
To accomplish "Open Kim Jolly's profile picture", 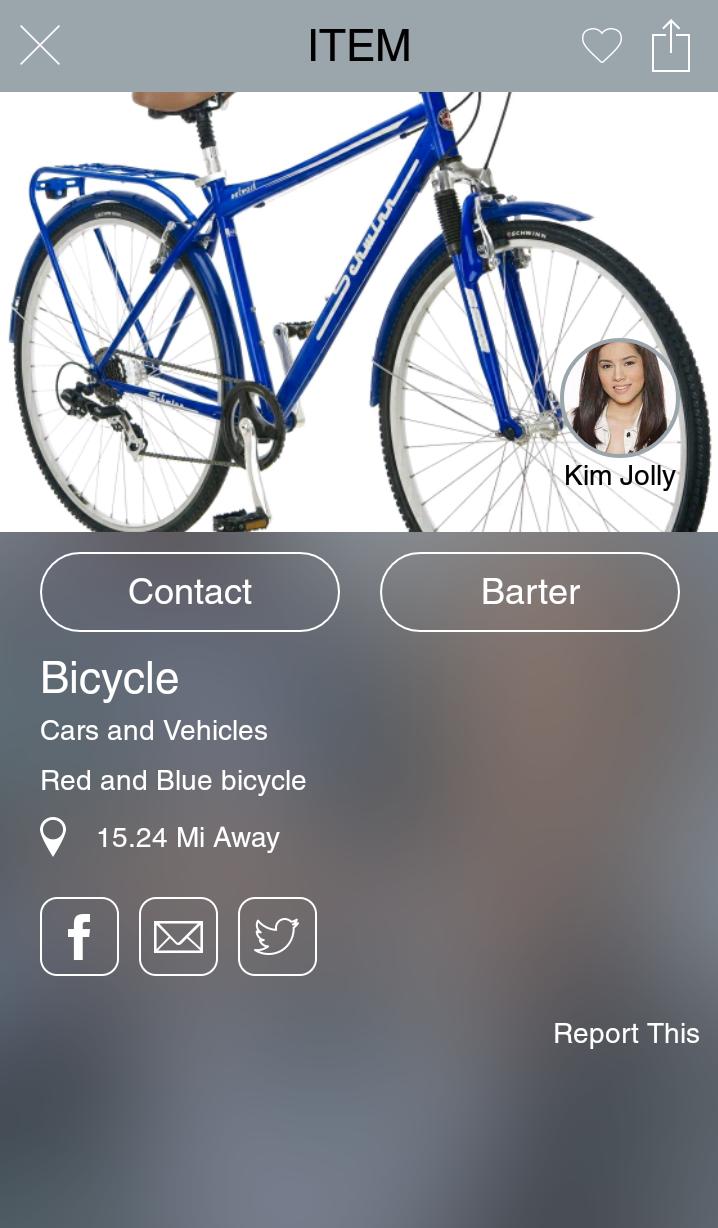I will point(620,398).
